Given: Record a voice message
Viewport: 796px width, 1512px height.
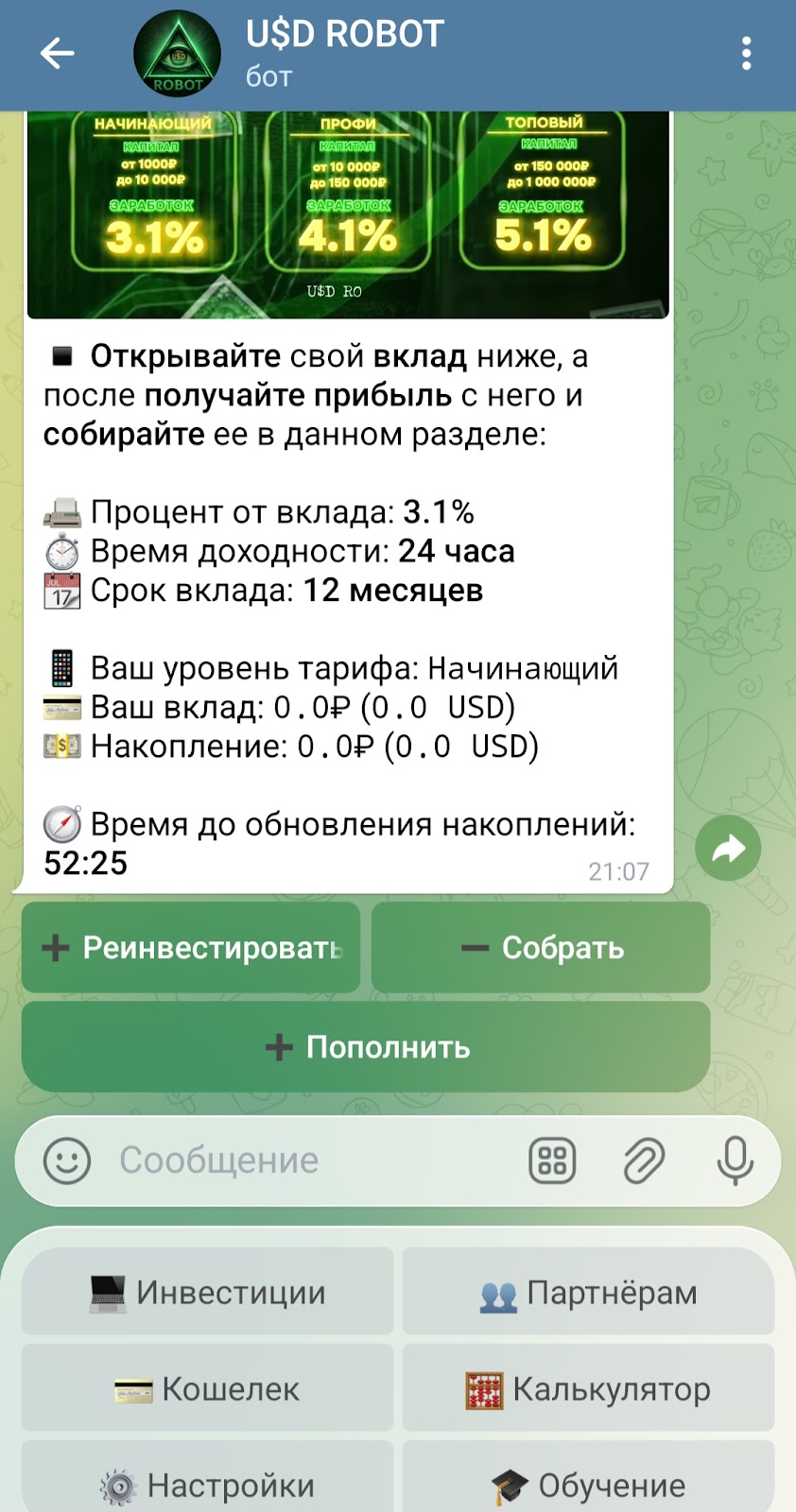Looking at the screenshot, I should click(735, 1160).
